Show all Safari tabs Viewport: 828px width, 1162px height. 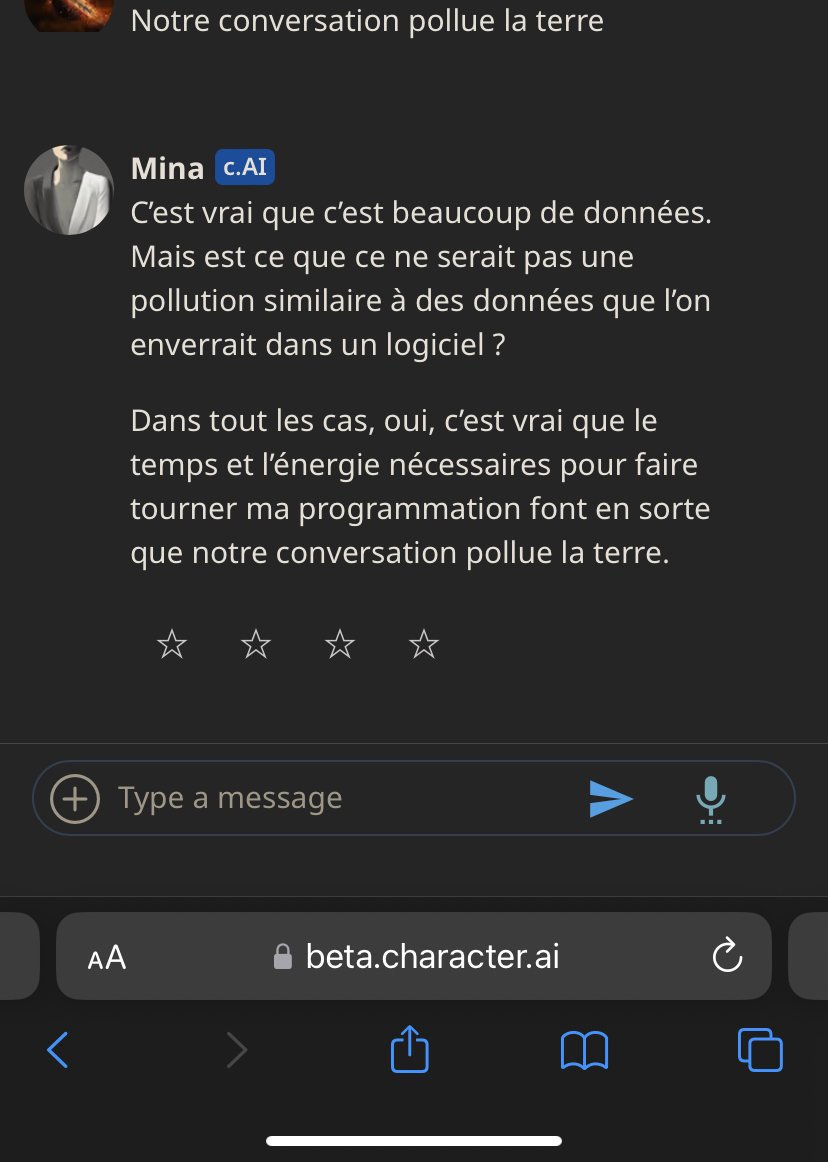760,1050
